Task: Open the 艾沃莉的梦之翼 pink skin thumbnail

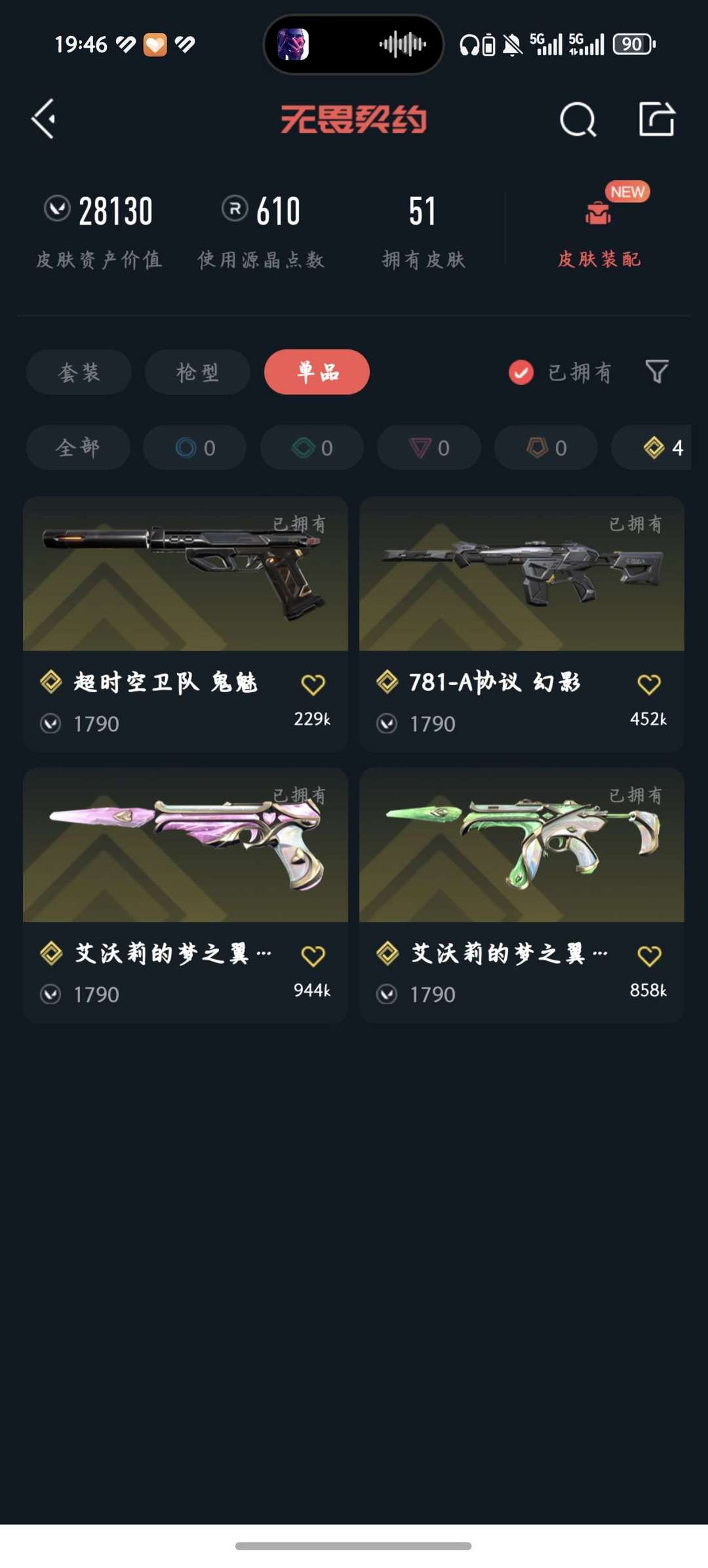Action: [184, 846]
